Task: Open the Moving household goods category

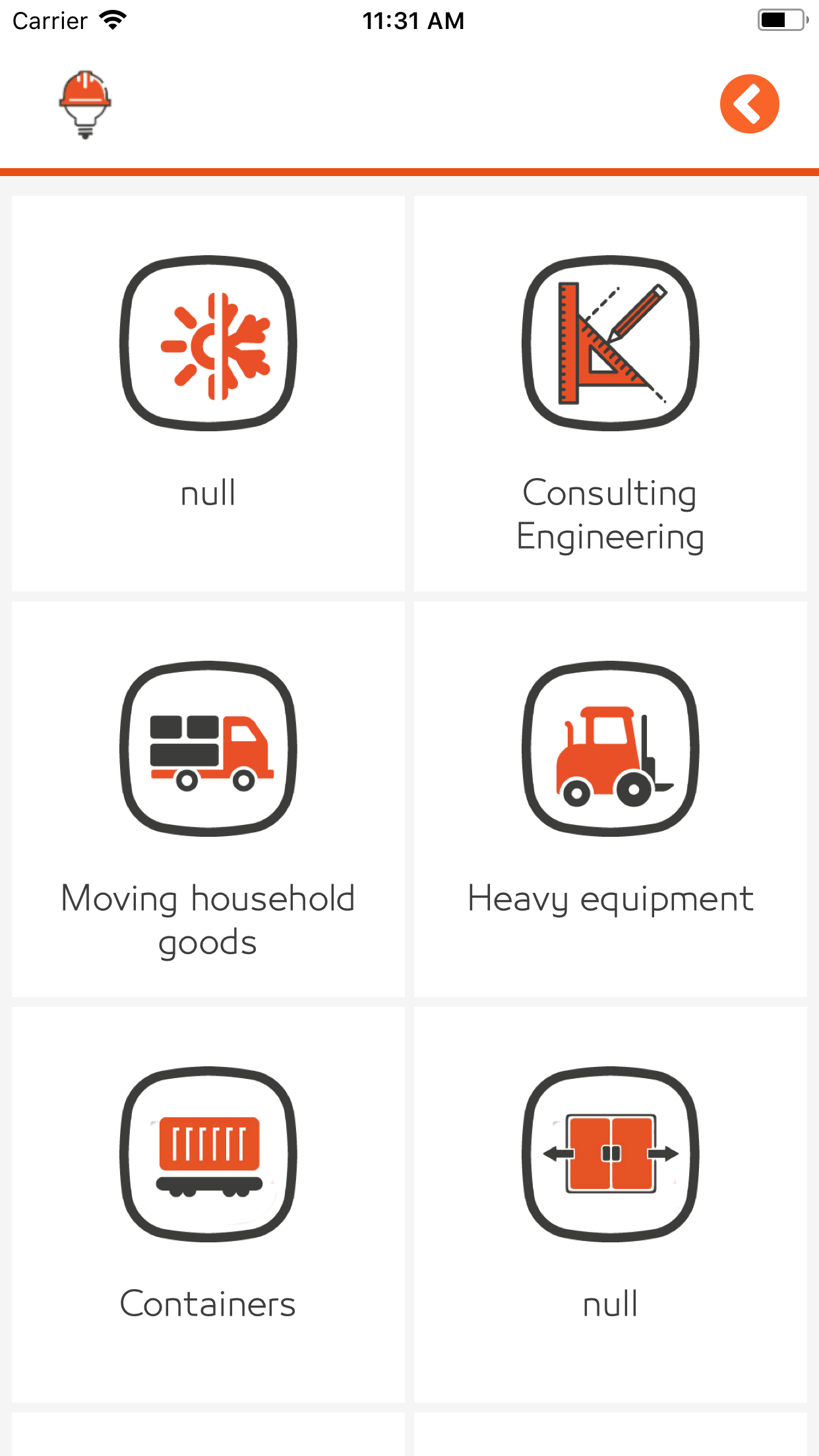Action: coord(208,799)
